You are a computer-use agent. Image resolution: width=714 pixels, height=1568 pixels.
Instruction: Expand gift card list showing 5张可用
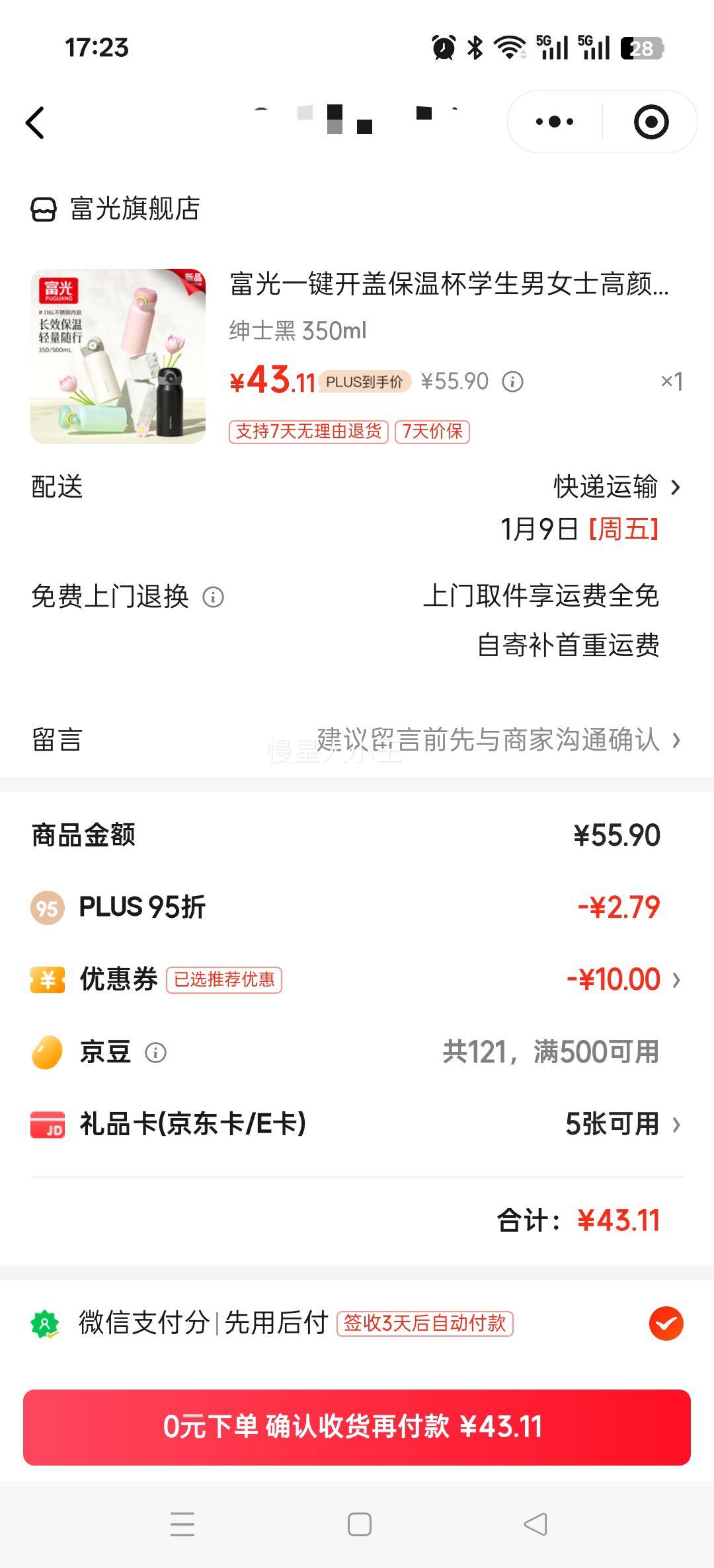pos(676,1123)
